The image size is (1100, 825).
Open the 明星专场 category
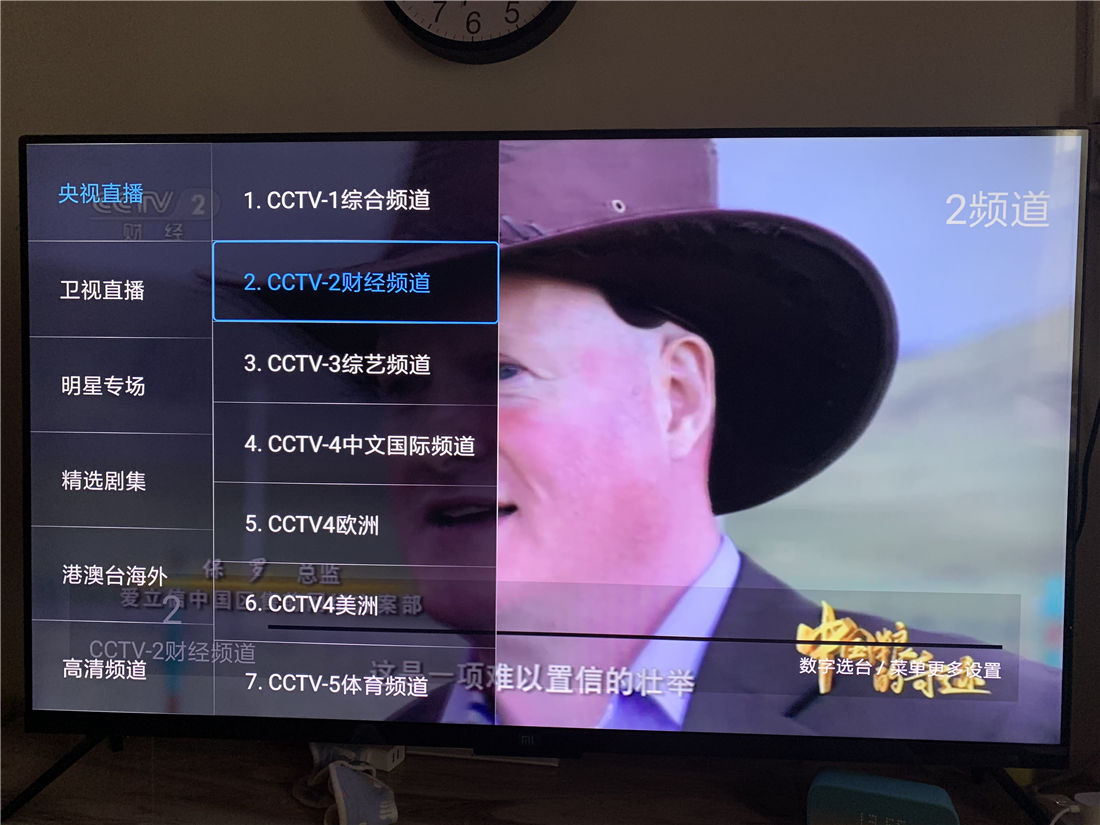[103, 386]
